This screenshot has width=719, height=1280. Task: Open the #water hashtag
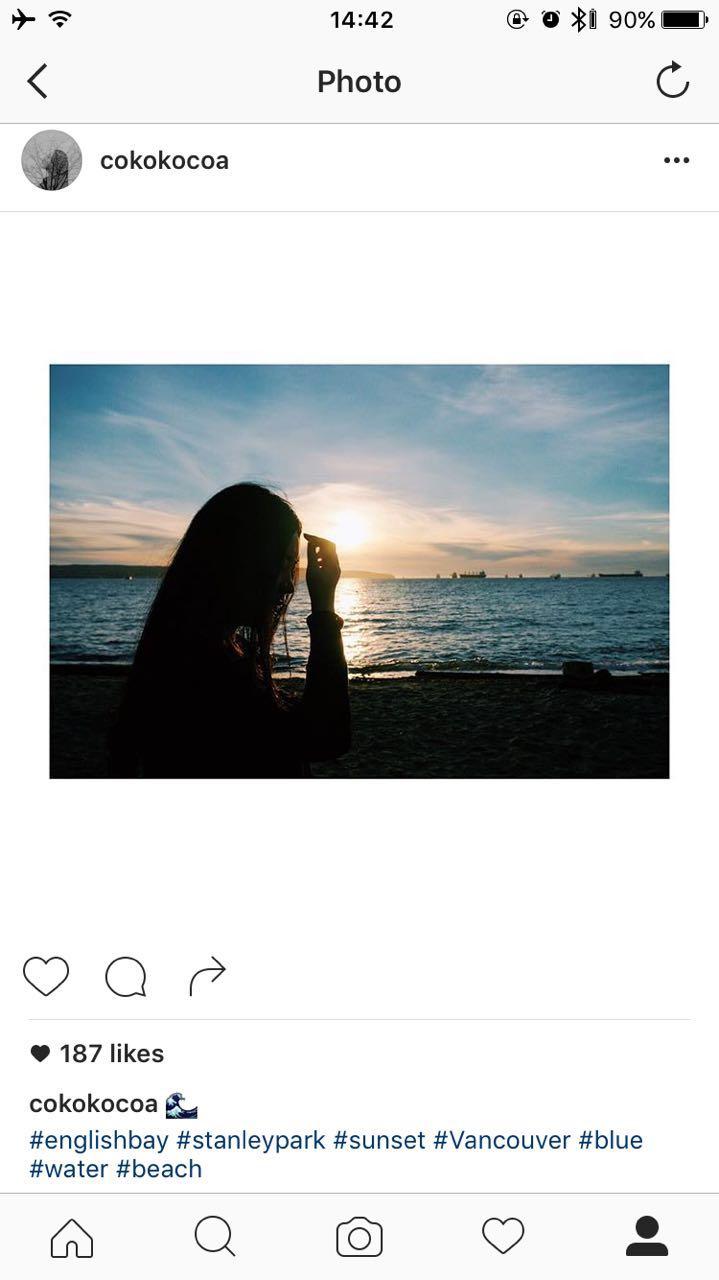pyautogui.click(x=68, y=1168)
